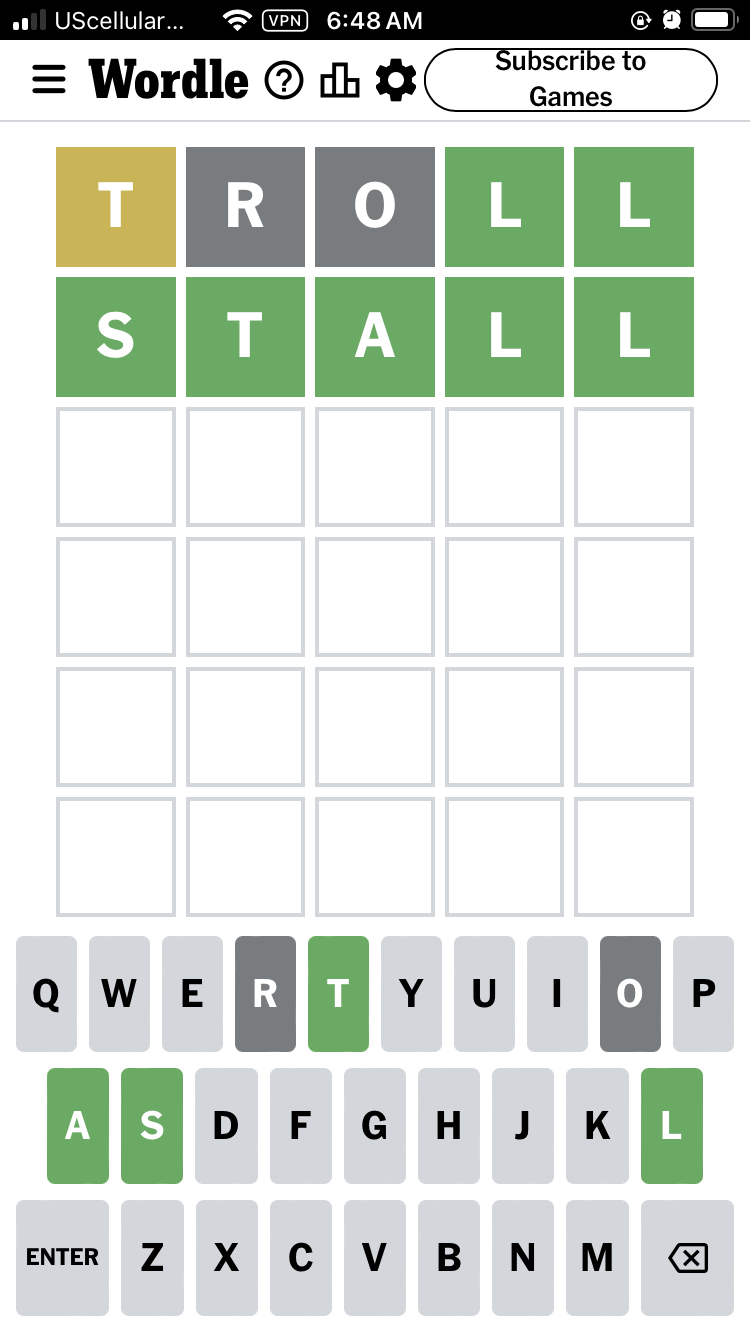Image resolution: width=750 pixels, height=1334 pixels.
Task: Open the hamburger navigation menu
Action: tap(49, 80)
